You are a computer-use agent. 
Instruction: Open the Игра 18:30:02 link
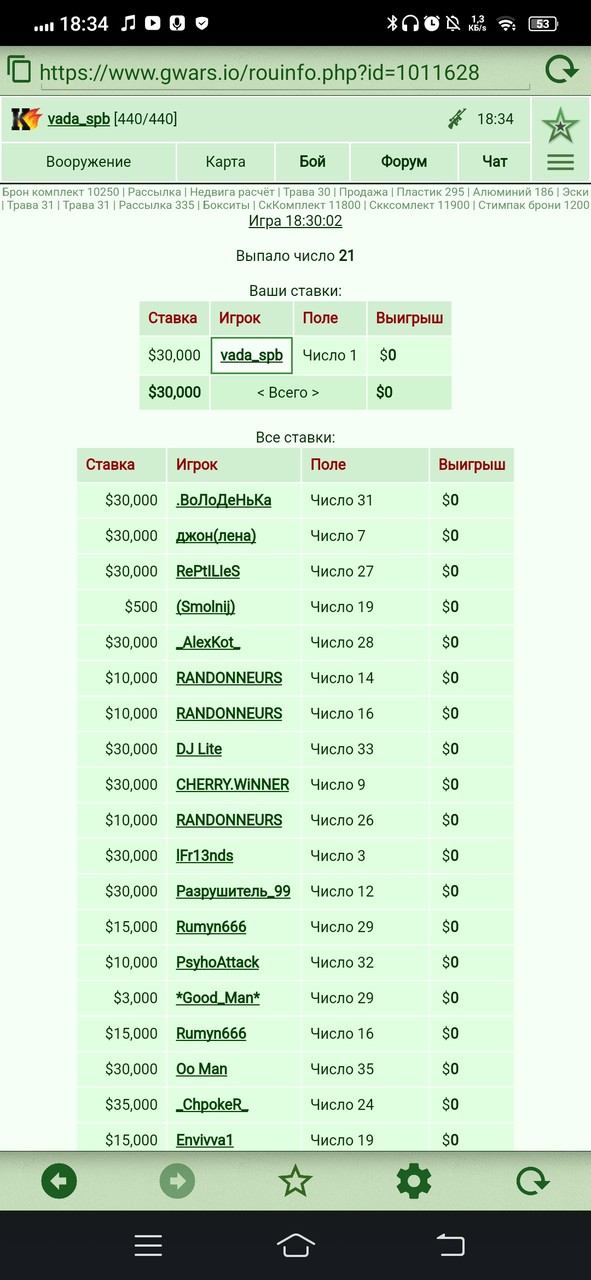296,221
